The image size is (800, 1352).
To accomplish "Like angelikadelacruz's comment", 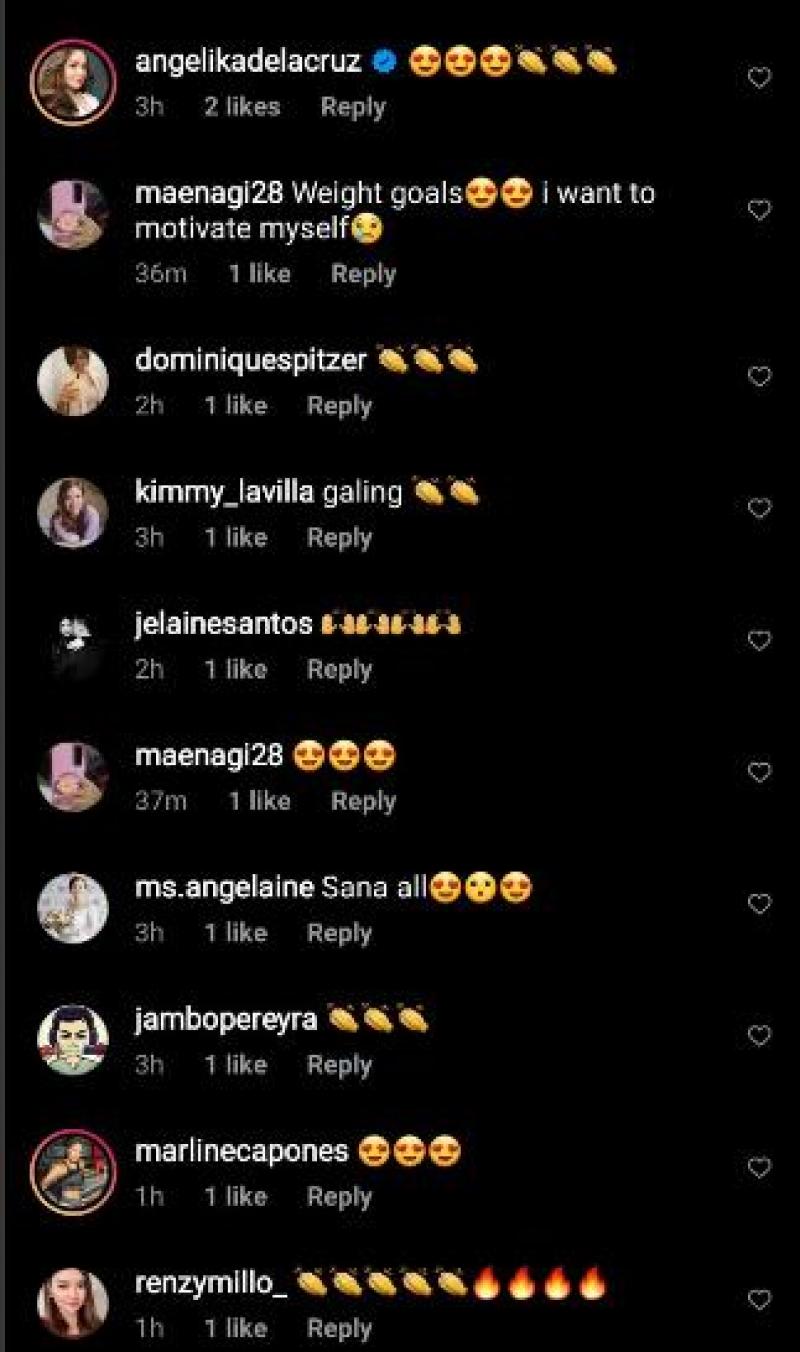I will (x=760, y=78).
